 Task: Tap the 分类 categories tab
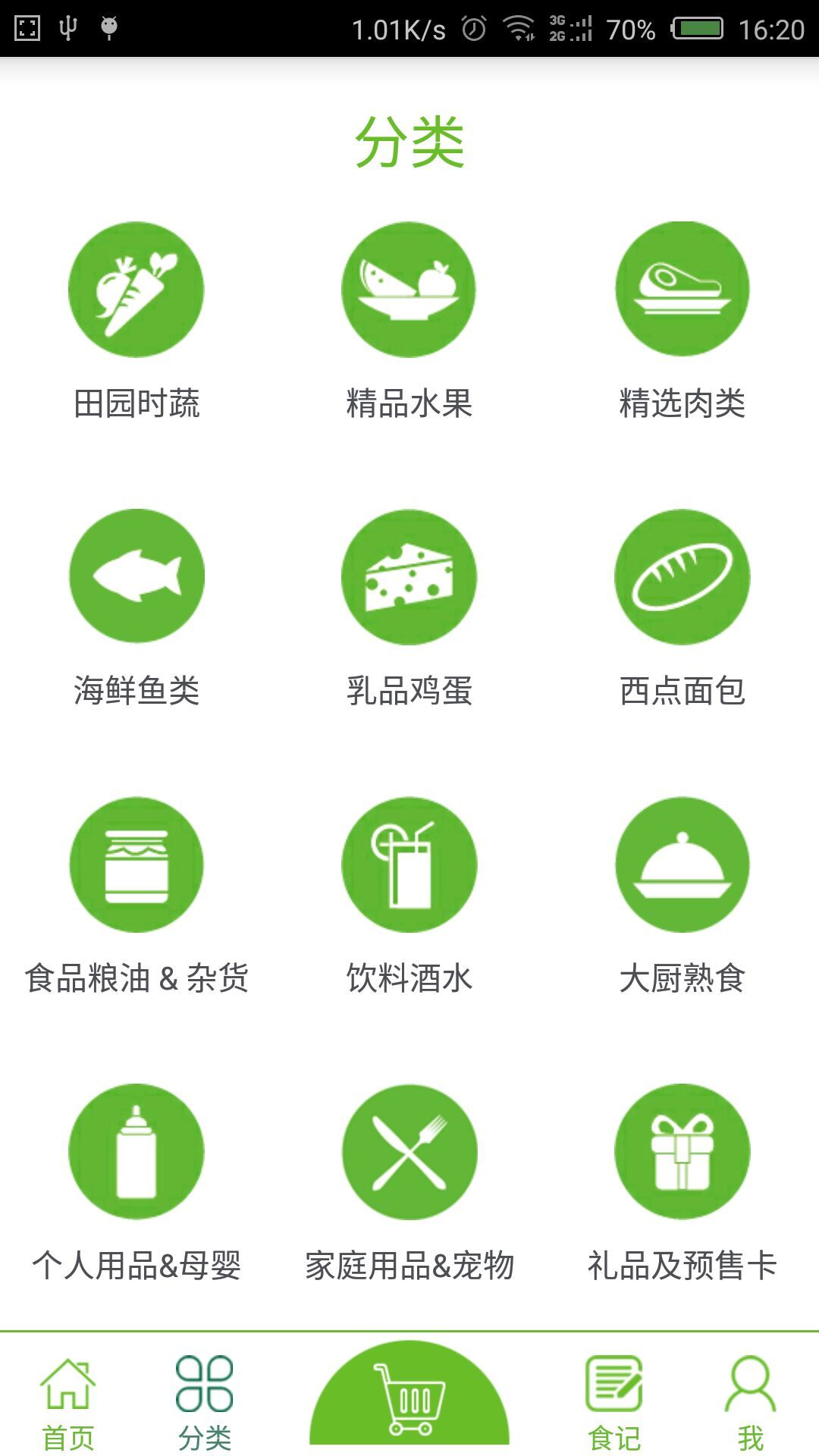coord(205,1403)
